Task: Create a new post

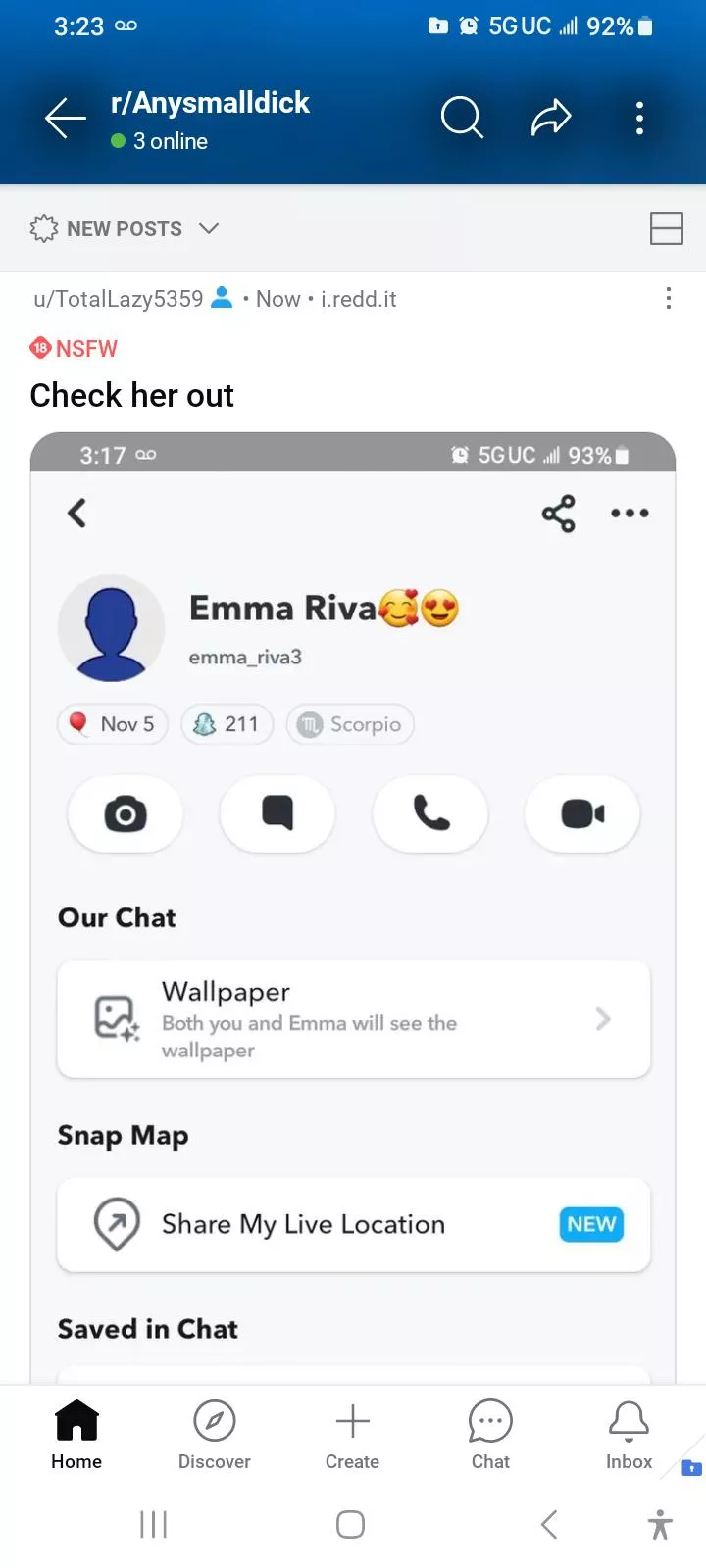Action: click(352, 1435)
